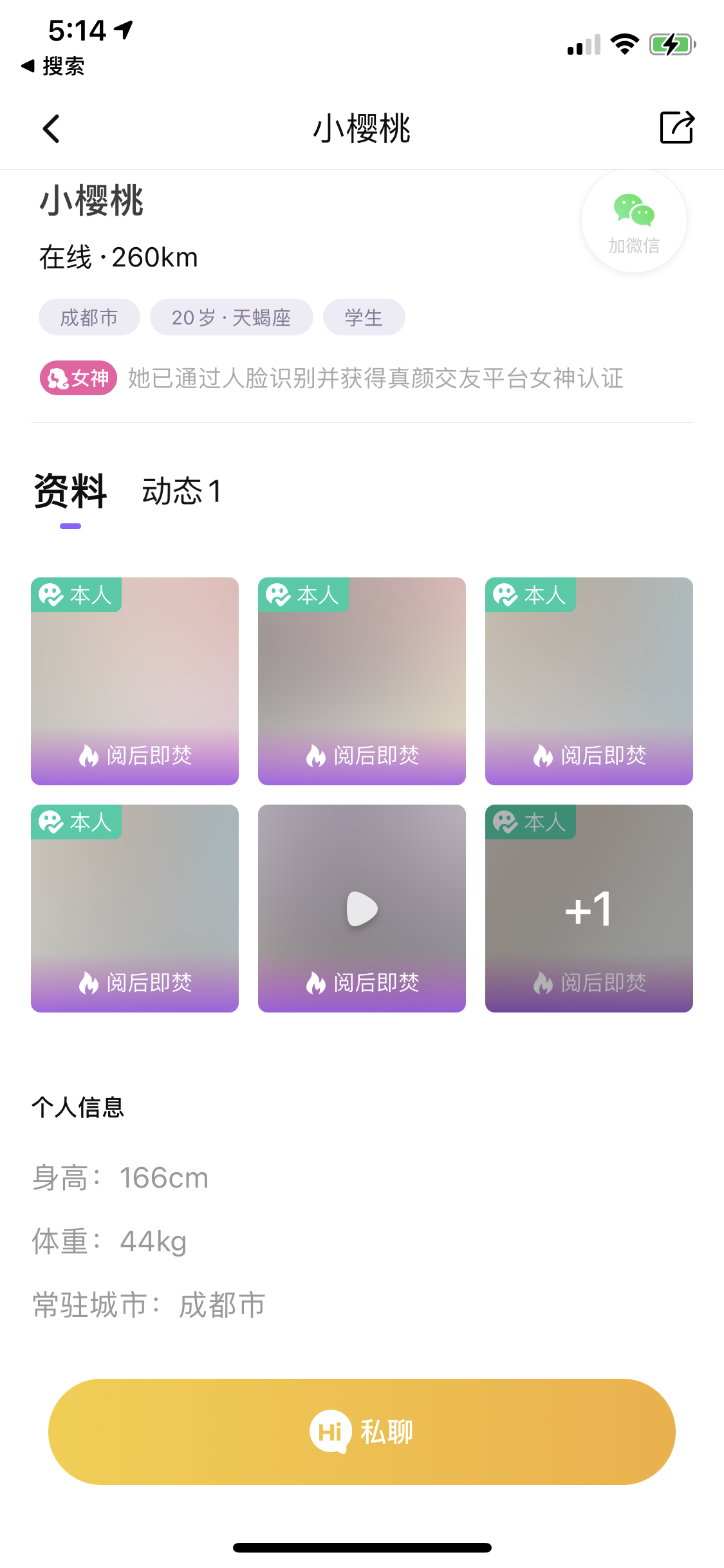This screenshot has width=724, height=1568.
Task: Switch to the 动态 tab
Action: [x=181, y=491]
